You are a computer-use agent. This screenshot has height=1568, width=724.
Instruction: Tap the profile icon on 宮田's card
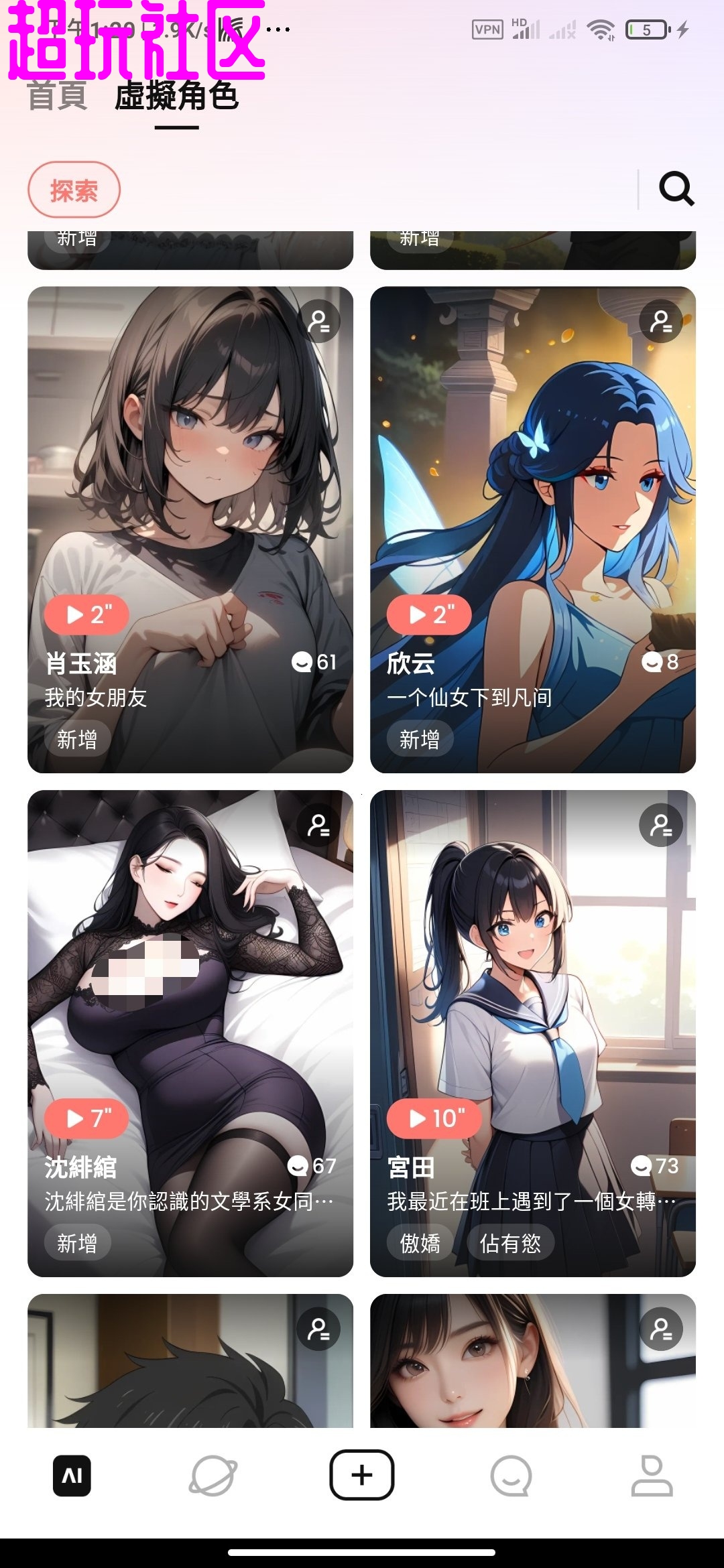click(661, 825)
